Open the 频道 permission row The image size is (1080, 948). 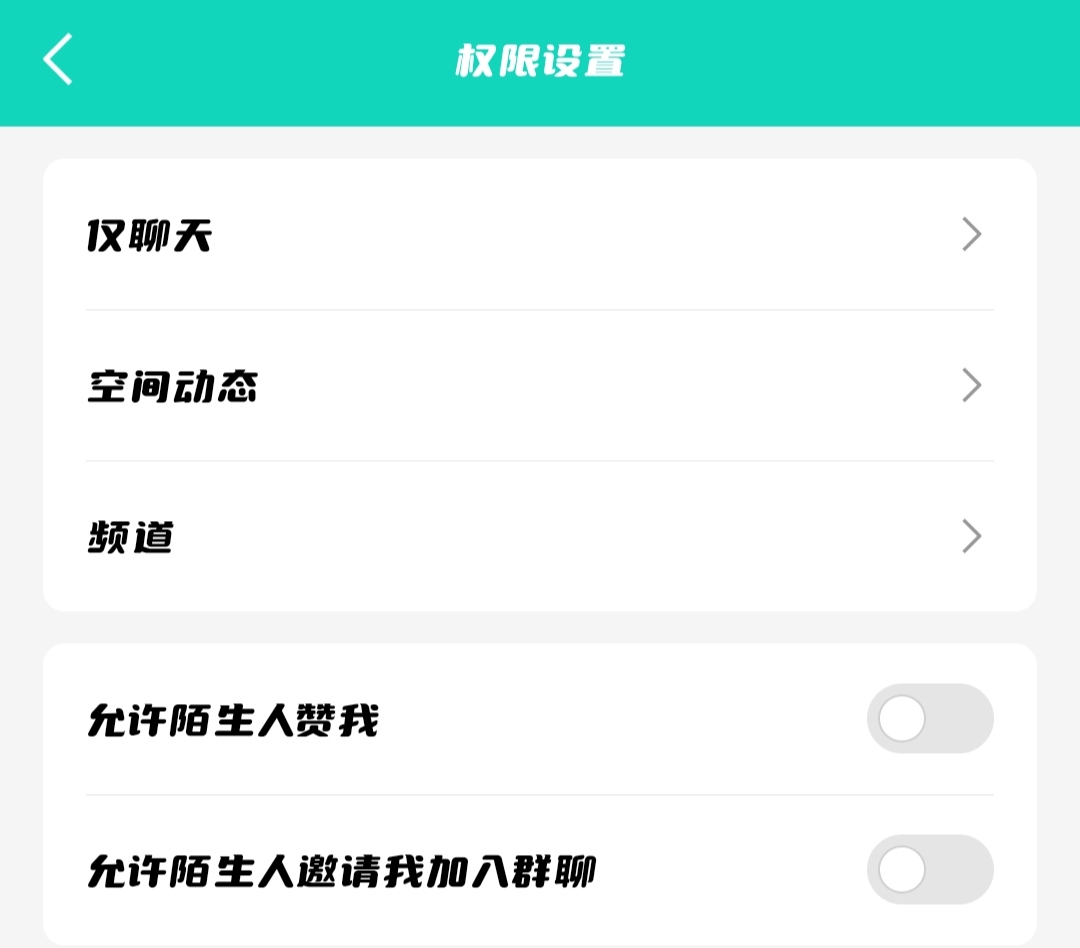(540, 537)
